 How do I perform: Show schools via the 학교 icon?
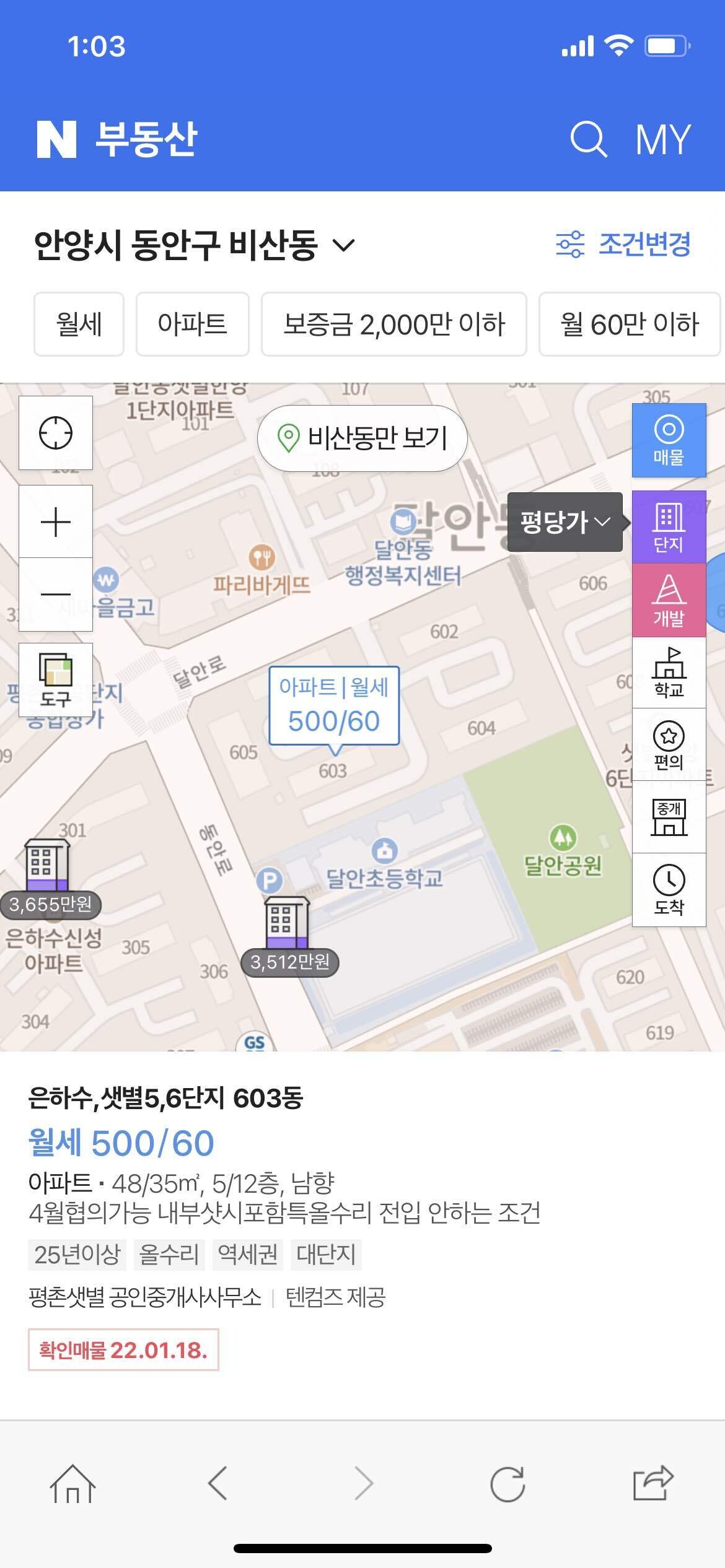668,673
